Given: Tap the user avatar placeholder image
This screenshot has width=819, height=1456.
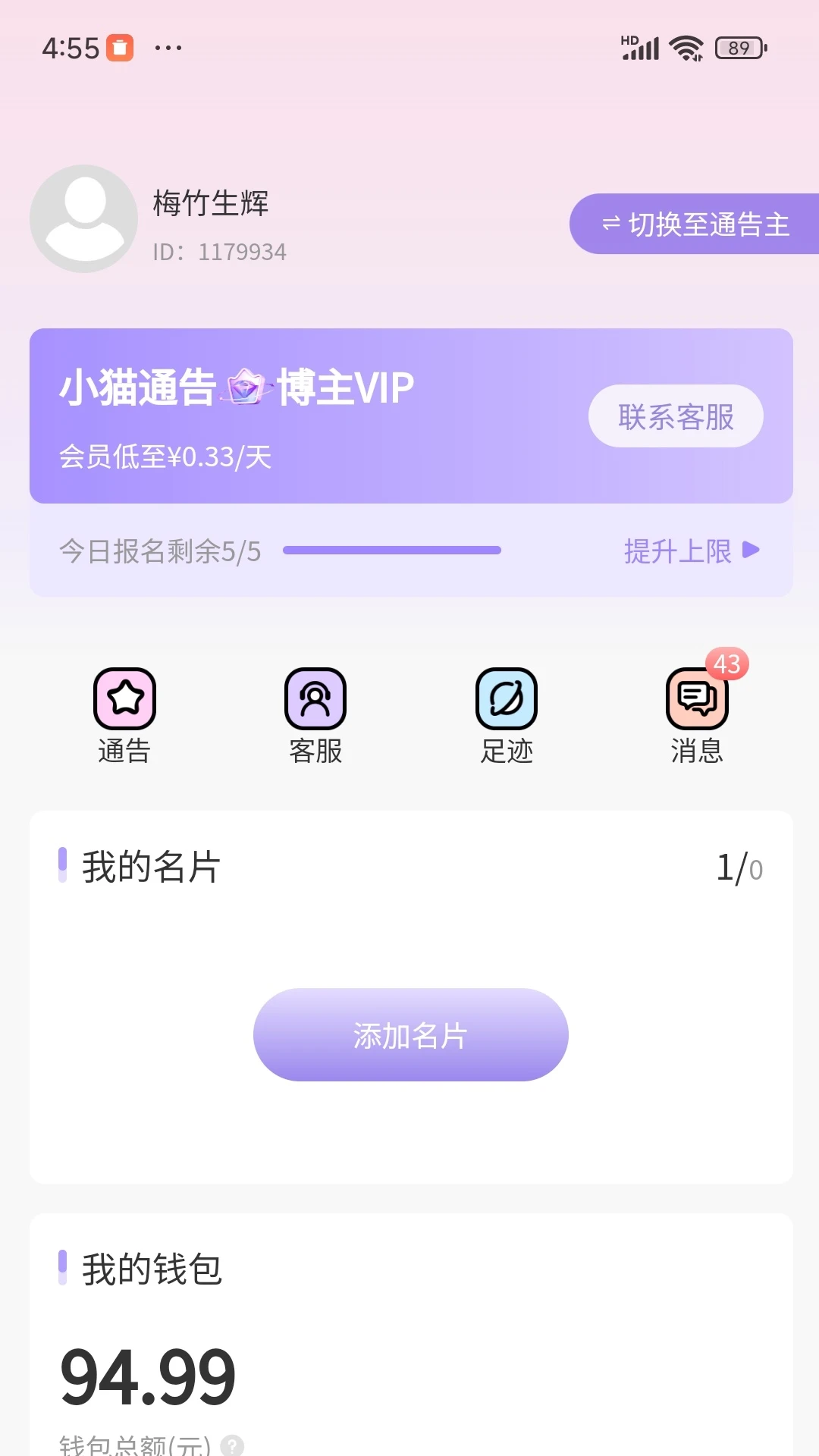Looking at the screenshot, I should [83, 220].
